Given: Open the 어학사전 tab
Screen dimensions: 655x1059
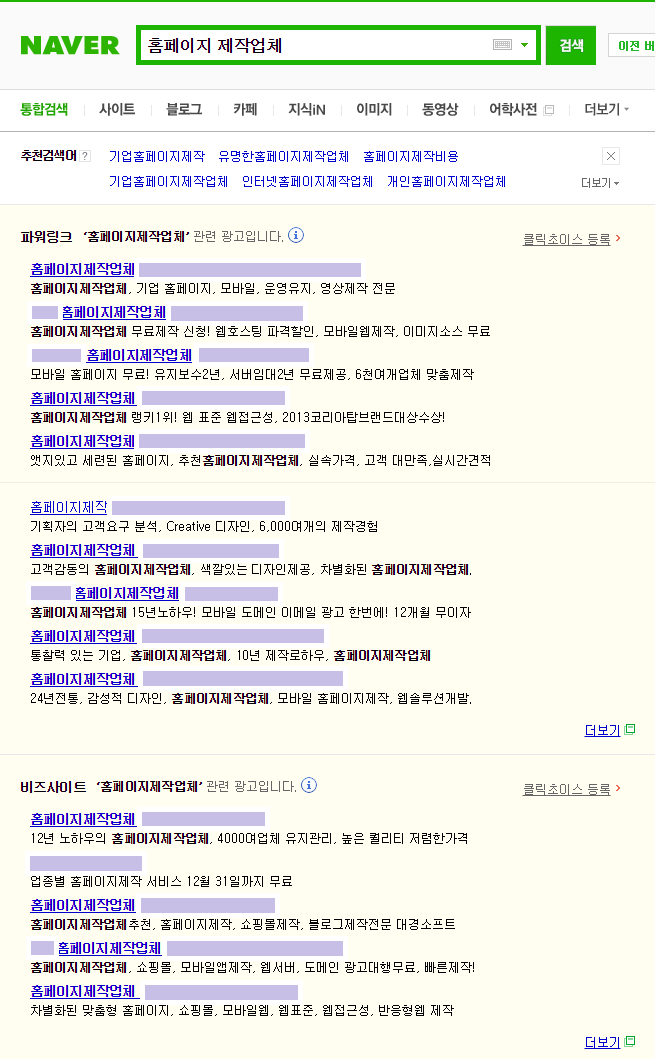Looking at the screenshot, I should coord(514,109).
